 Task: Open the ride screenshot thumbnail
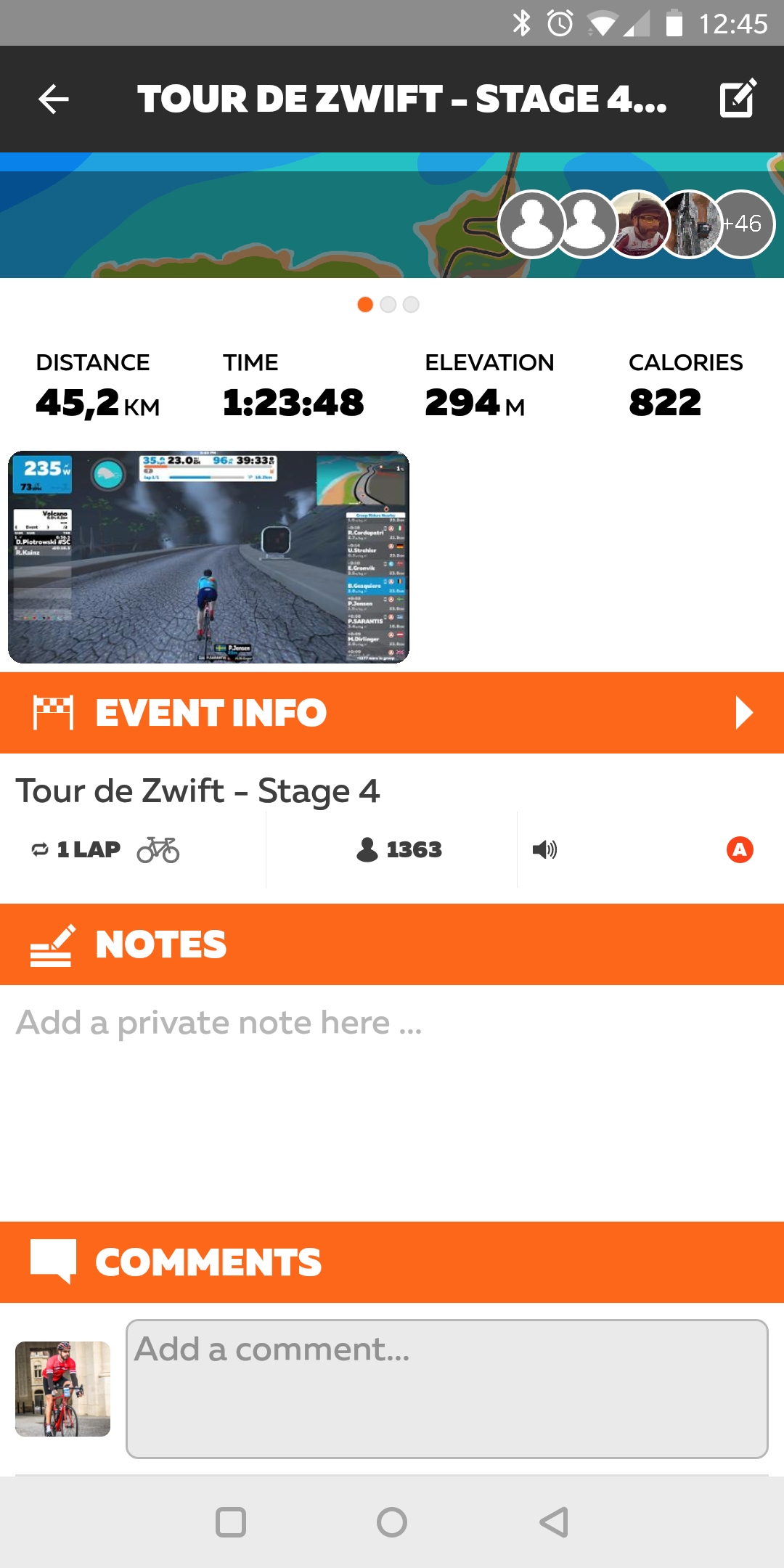pos(209,557)
